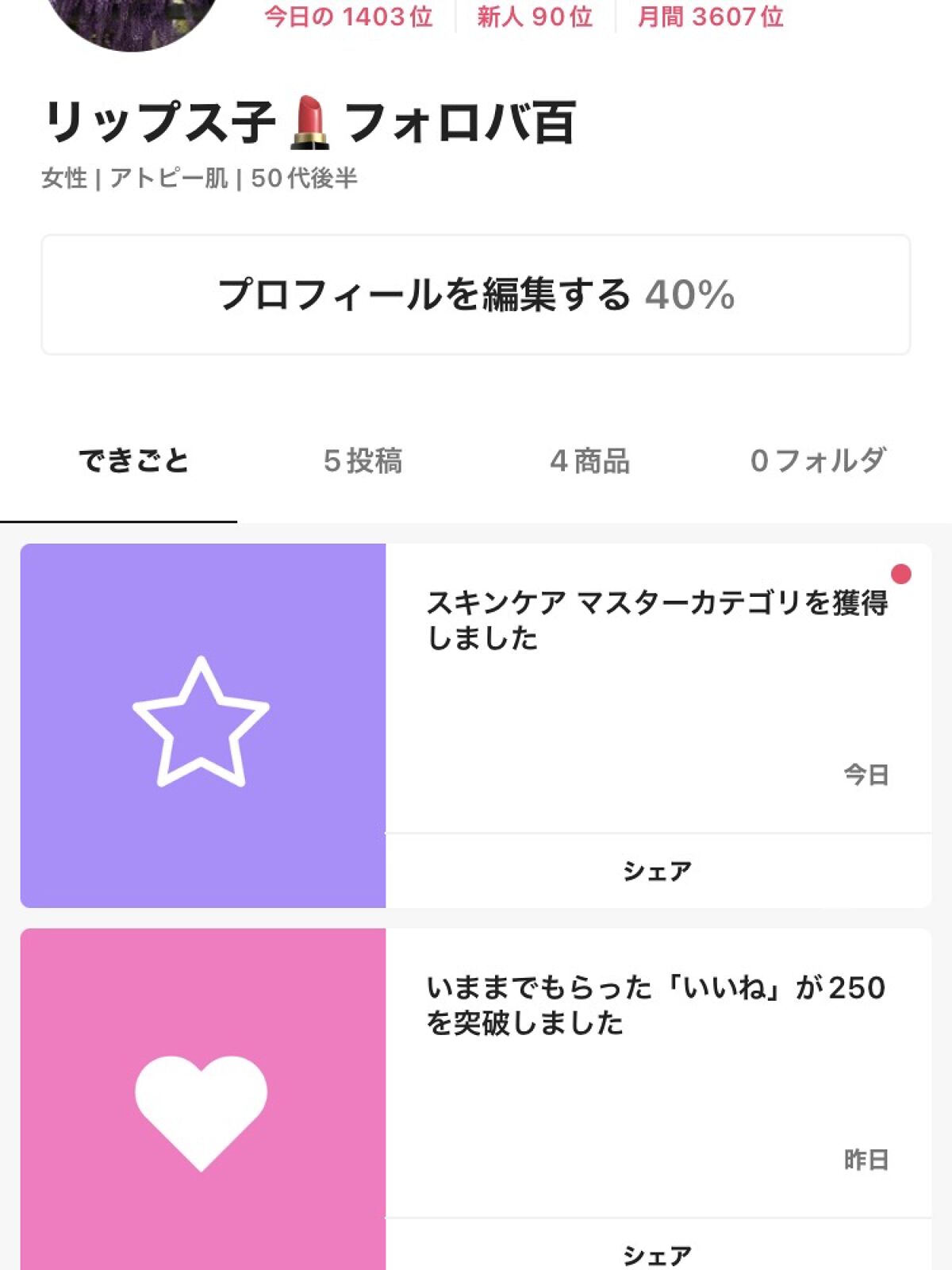This screenshot has width=952, height=1270.
Task: Switch to the 4商品 products tab
Action: coord(590,459)
